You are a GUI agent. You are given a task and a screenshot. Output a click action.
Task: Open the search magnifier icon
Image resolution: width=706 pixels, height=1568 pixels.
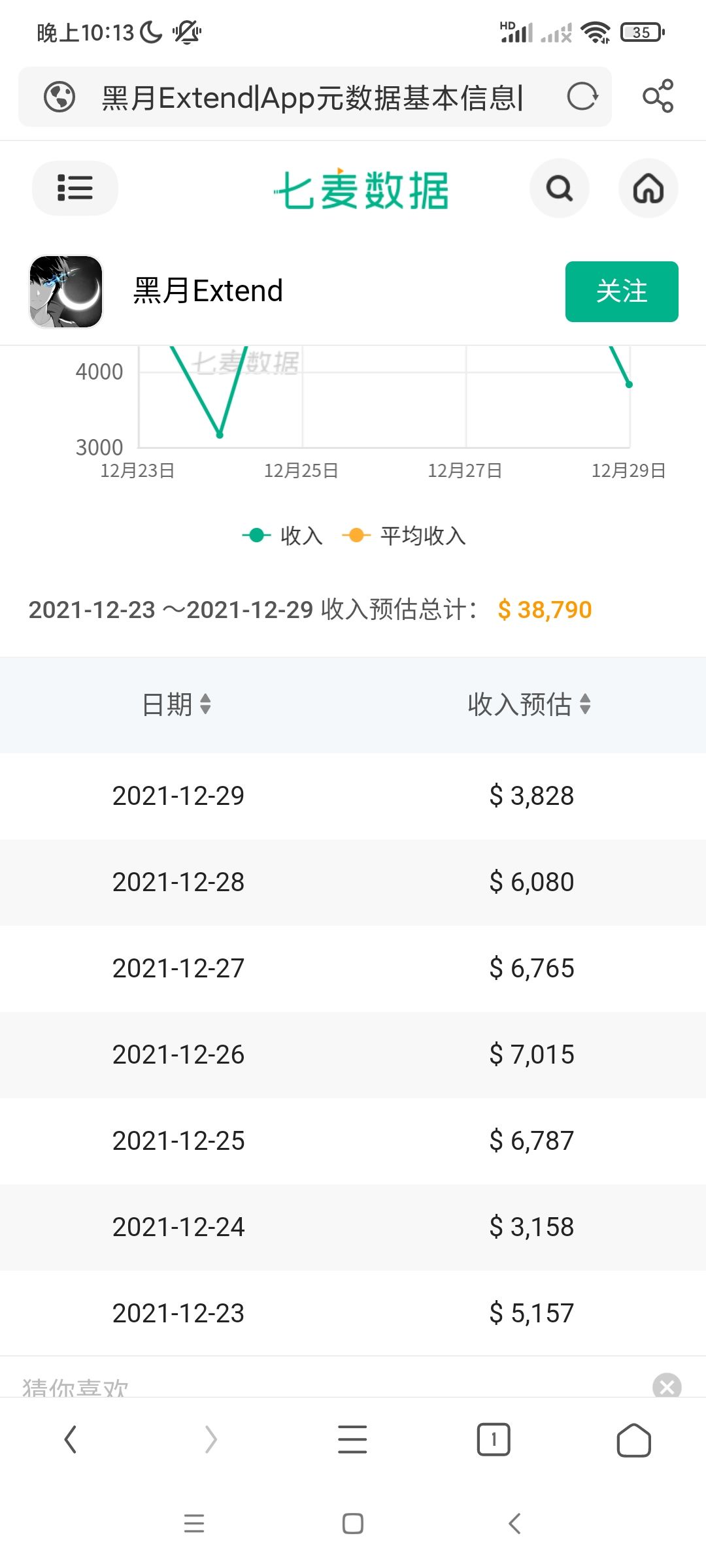tap(560, 189)
